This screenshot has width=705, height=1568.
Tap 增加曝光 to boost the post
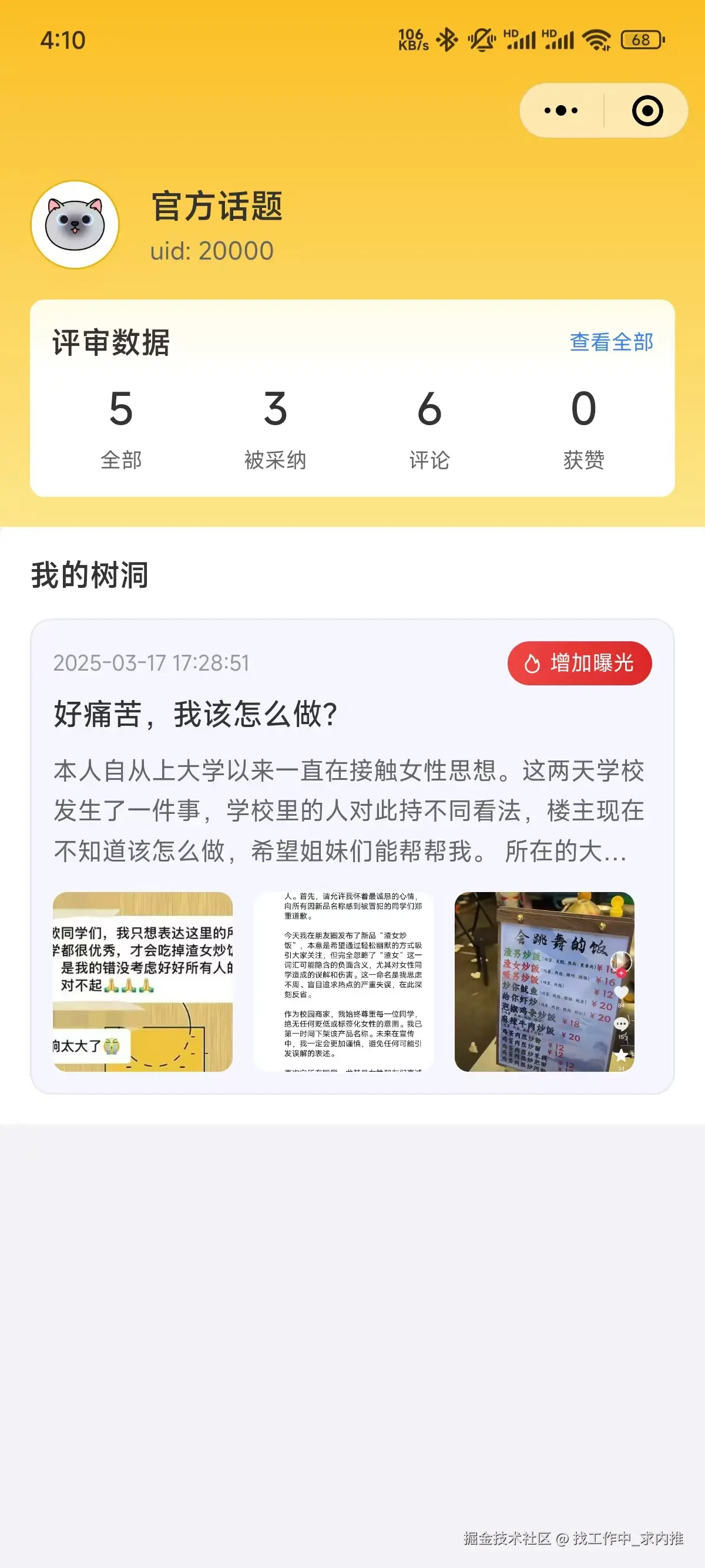coord(579,663)
